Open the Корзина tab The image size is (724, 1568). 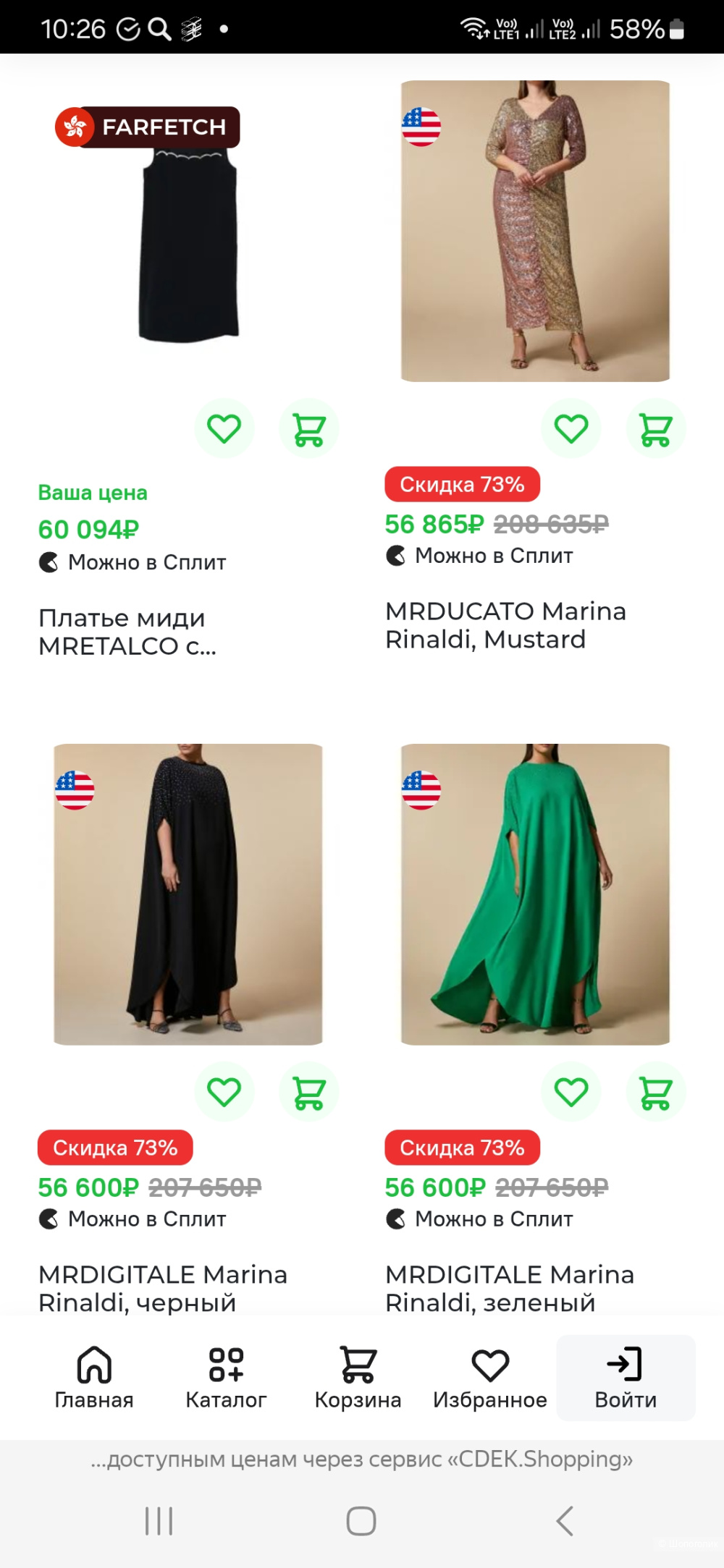click(x=358, y=1378)
